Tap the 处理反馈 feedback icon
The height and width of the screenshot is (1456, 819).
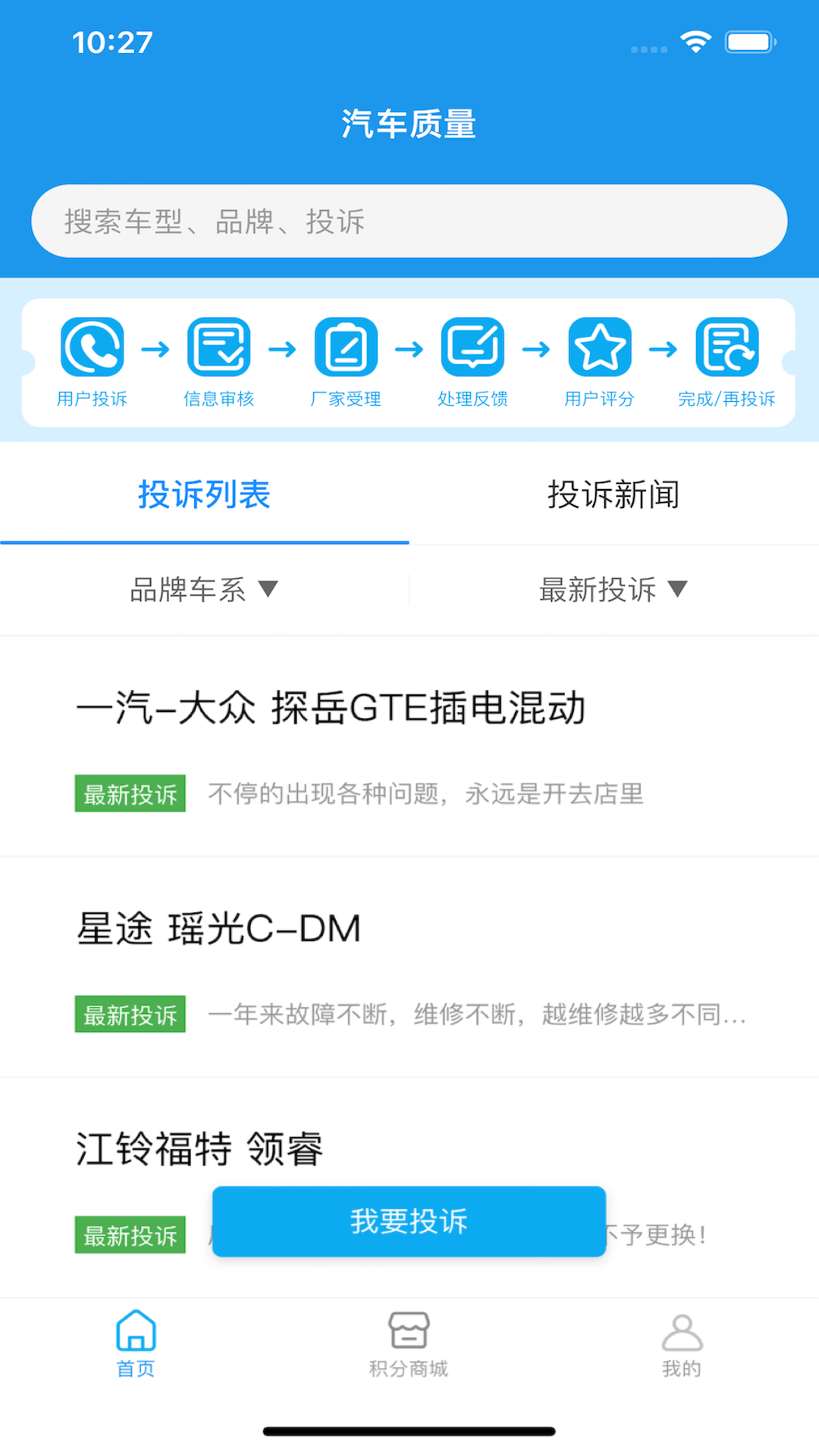pos(472,347)
